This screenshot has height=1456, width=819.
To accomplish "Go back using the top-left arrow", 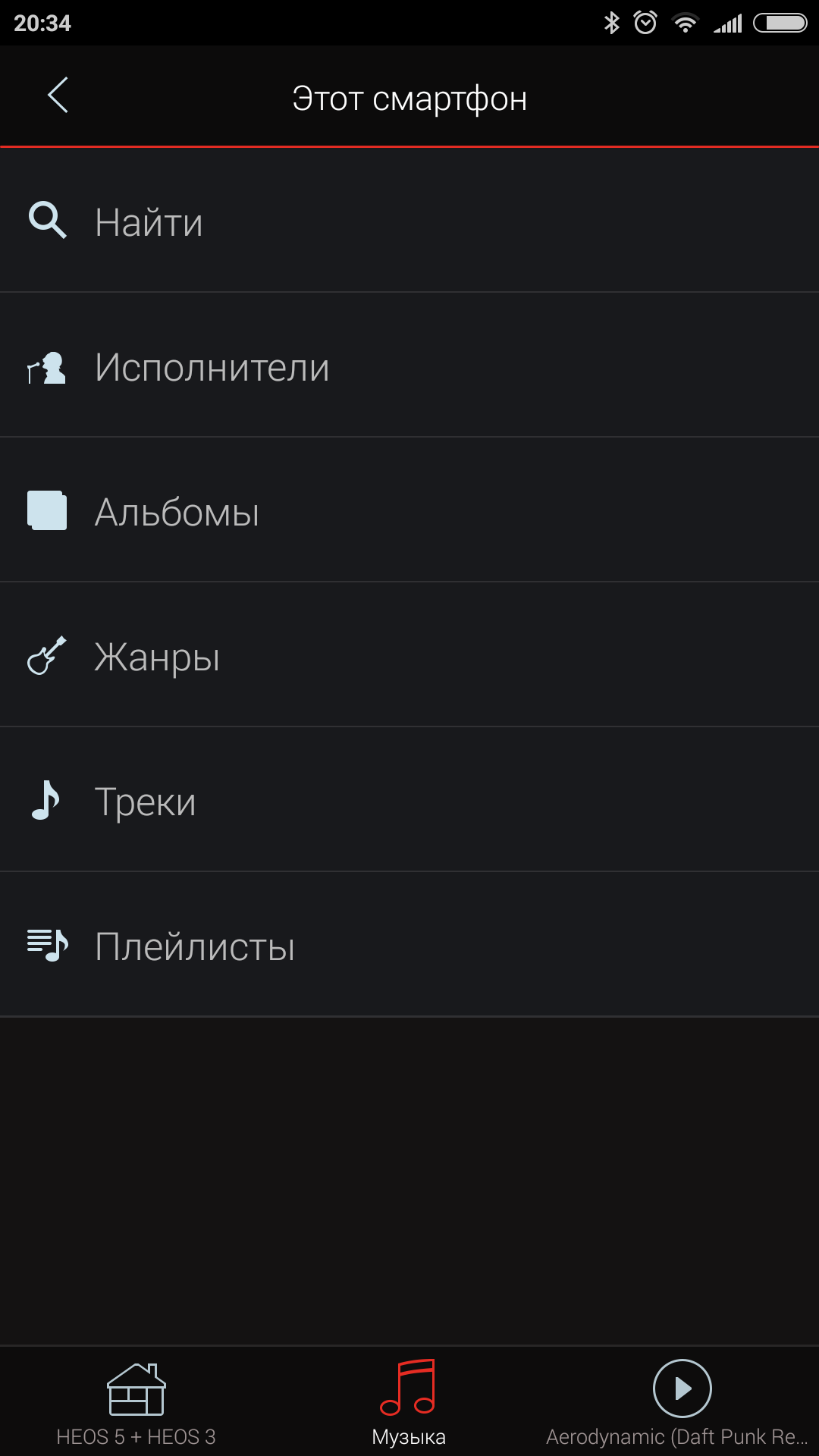I will point(58,96).
